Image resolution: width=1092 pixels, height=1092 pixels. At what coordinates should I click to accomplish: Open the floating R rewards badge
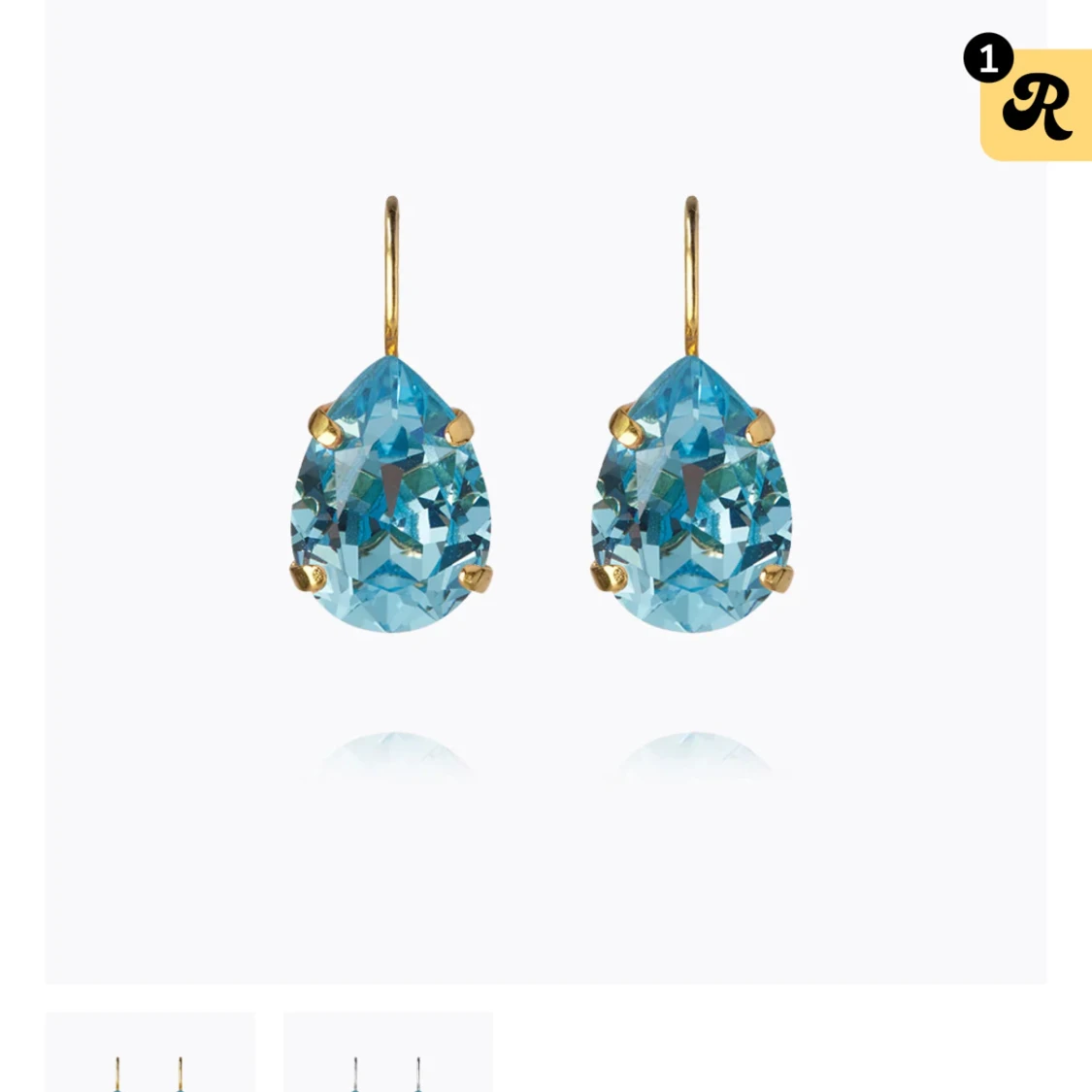pos(1037,104)
